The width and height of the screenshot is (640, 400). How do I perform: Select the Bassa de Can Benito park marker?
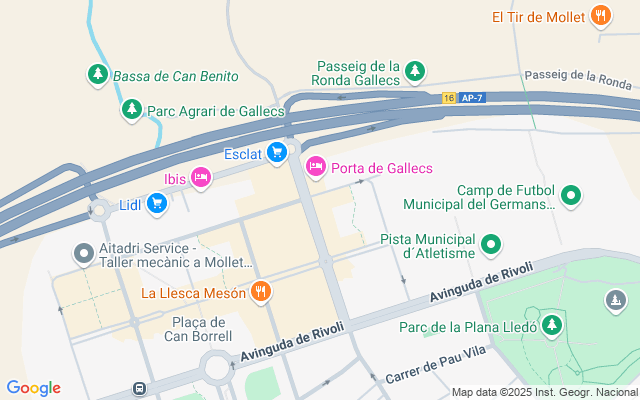(x=98, y=75)
